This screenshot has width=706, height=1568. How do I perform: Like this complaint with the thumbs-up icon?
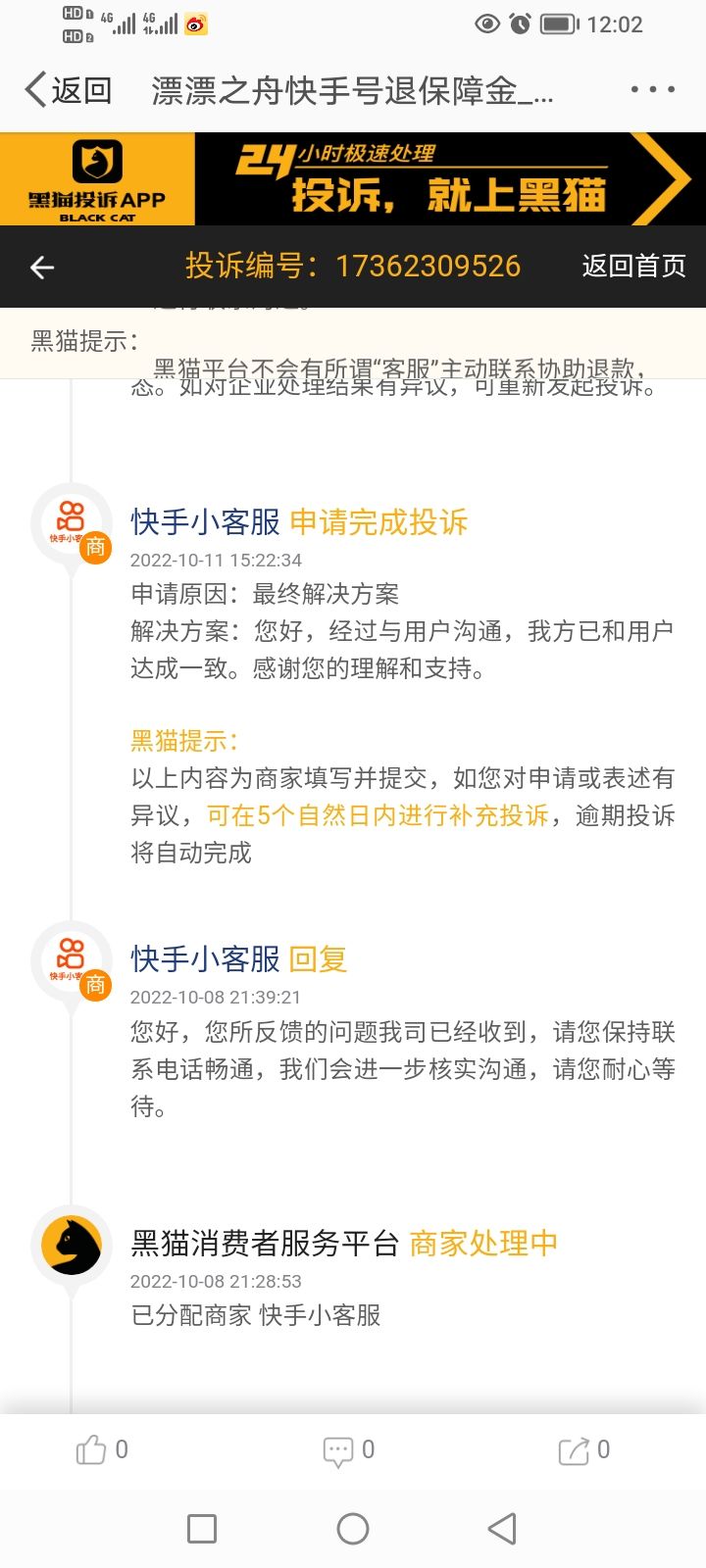(x=92, y=1449)
